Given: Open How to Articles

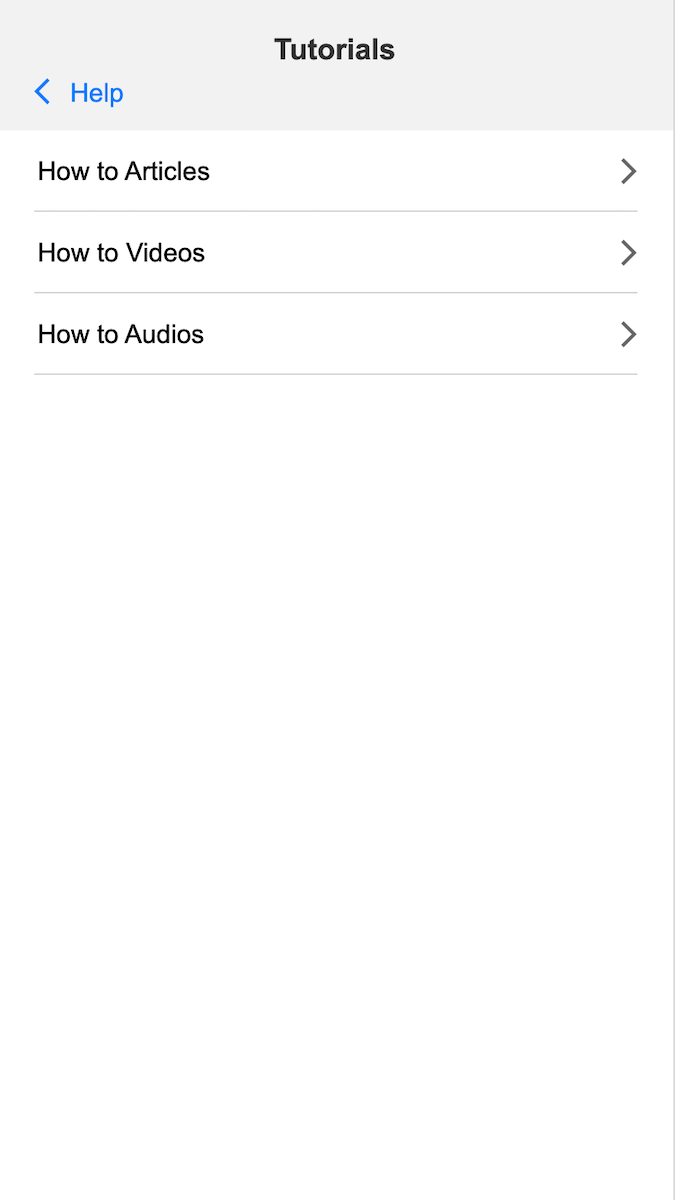Looking at the screenshot, I should pos(336,171).
